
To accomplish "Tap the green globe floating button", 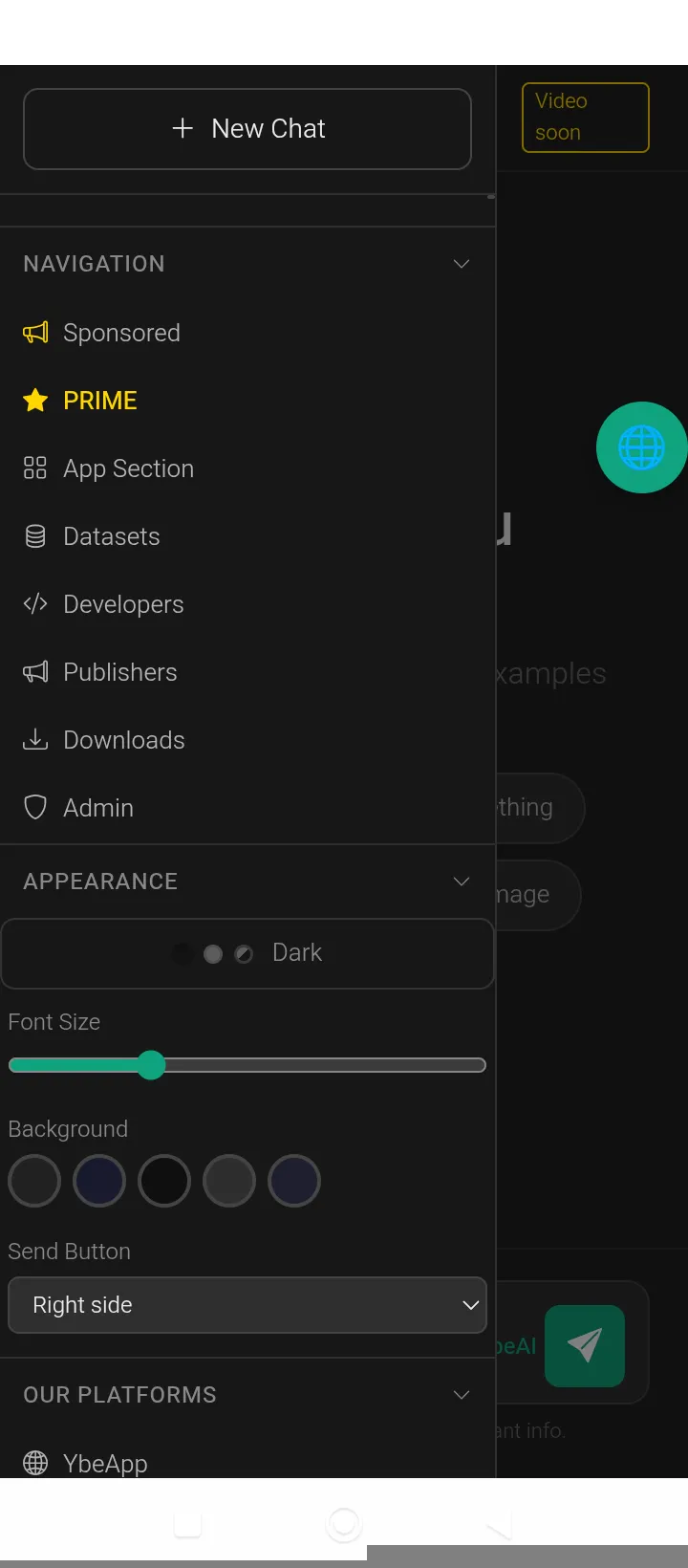I will (x=641, y=447).
